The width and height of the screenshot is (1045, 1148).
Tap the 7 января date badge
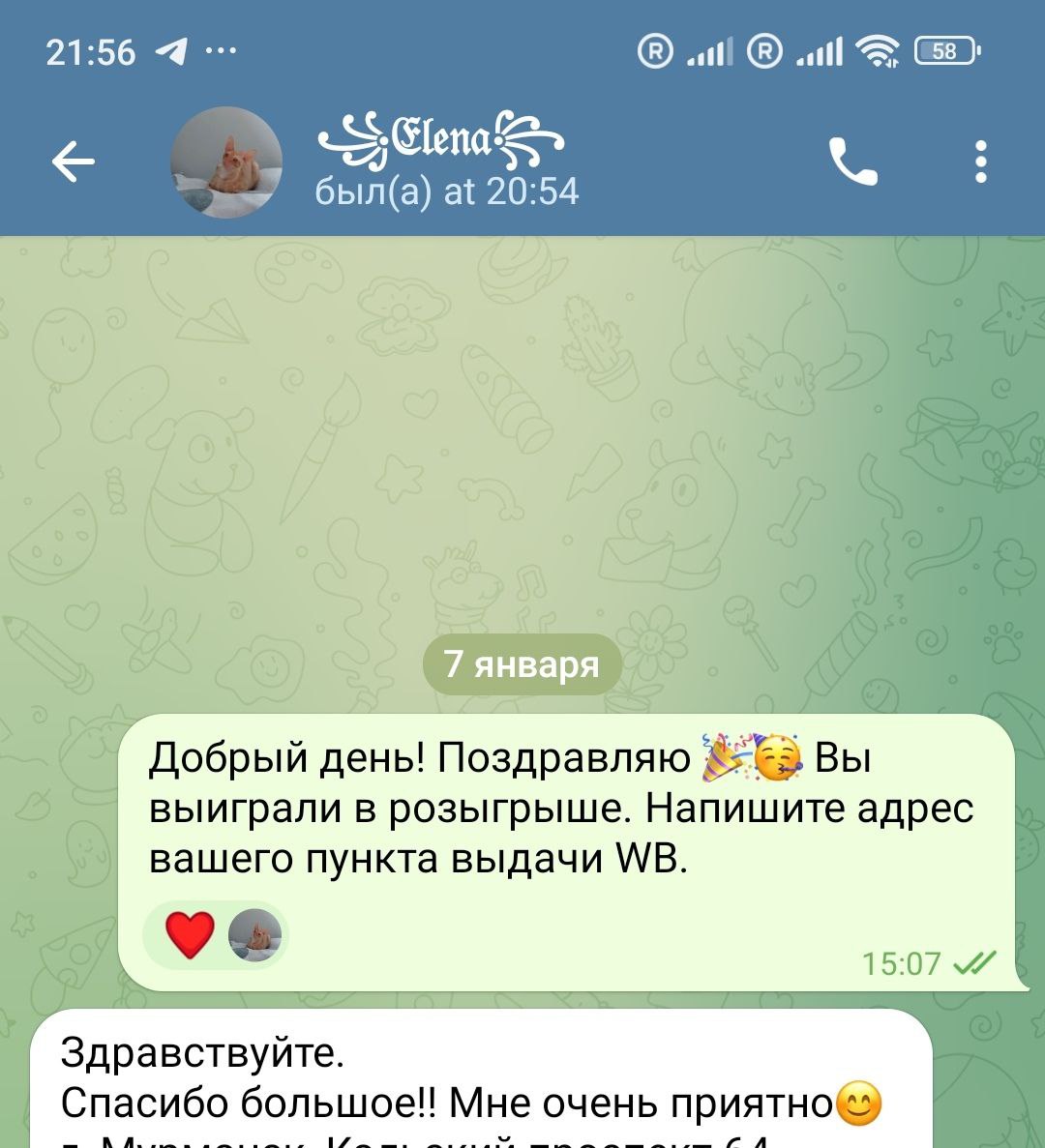[522, 664]
